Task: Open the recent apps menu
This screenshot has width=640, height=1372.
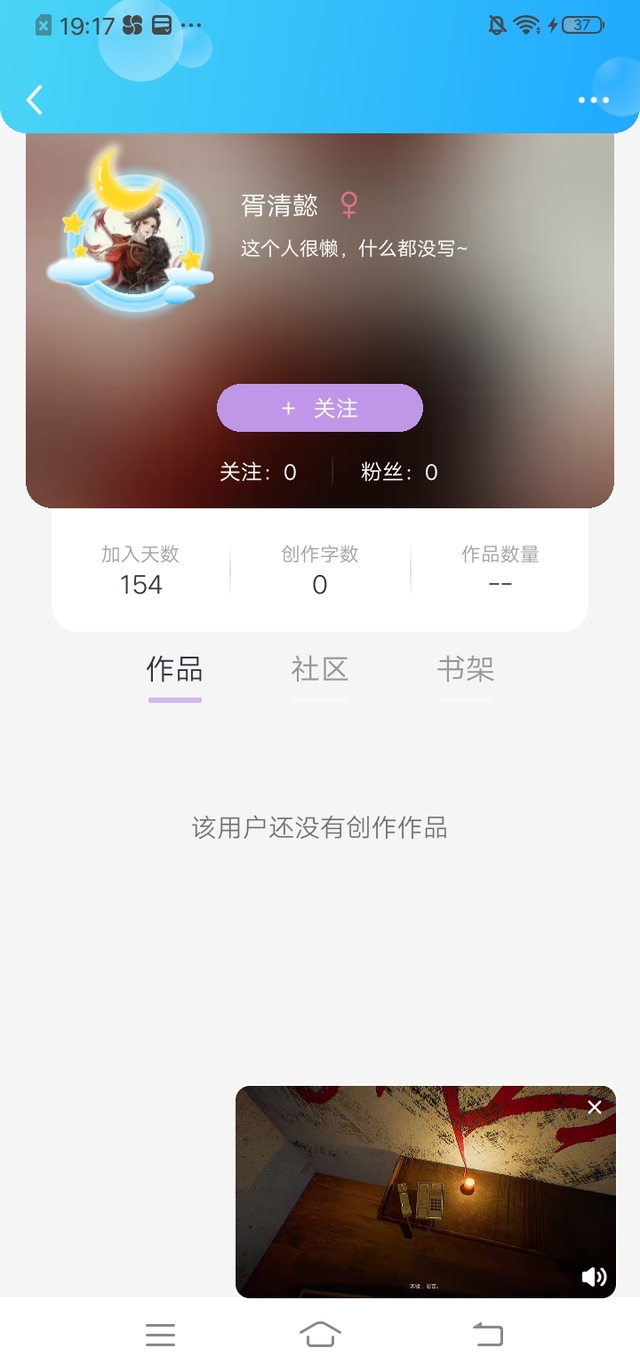Action: 160,1334
